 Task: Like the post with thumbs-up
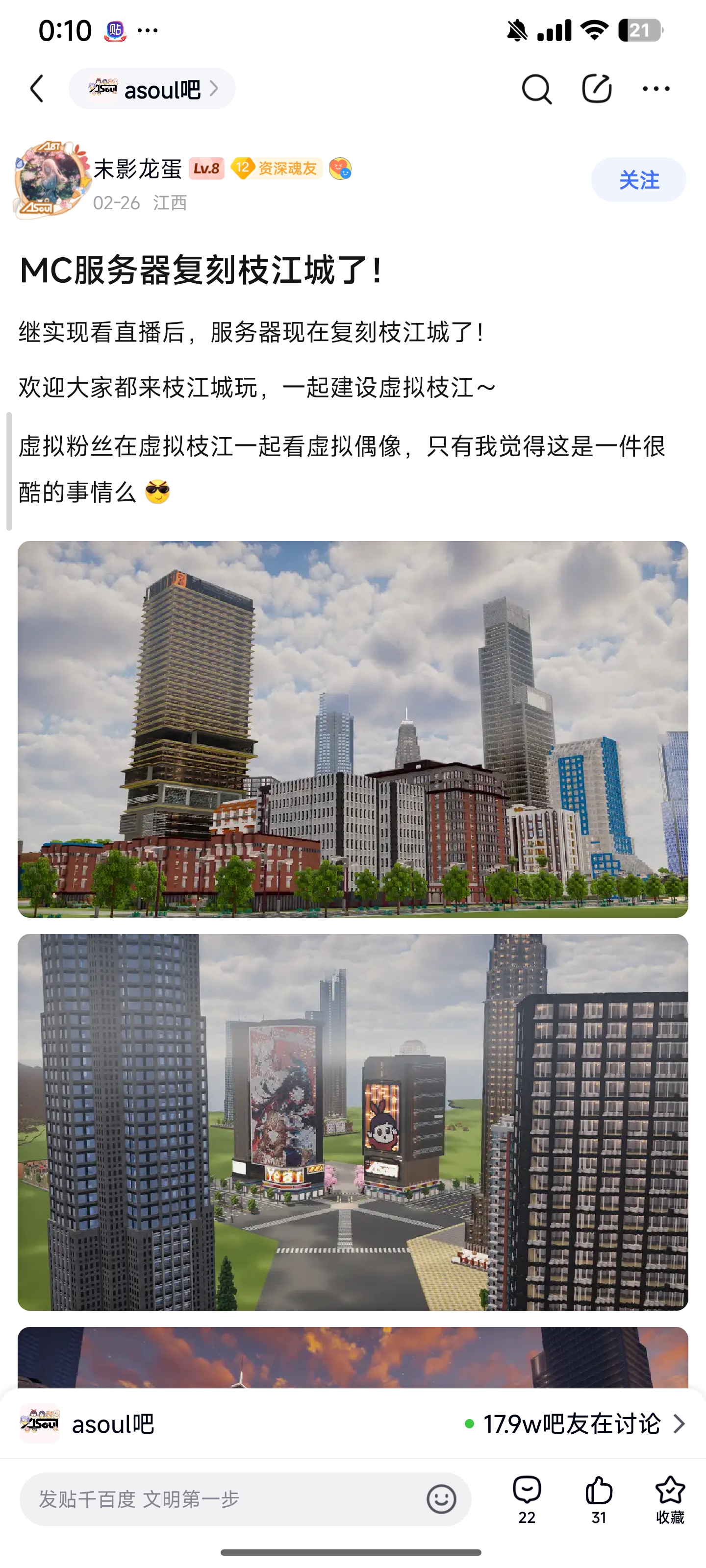(599, 1499)
